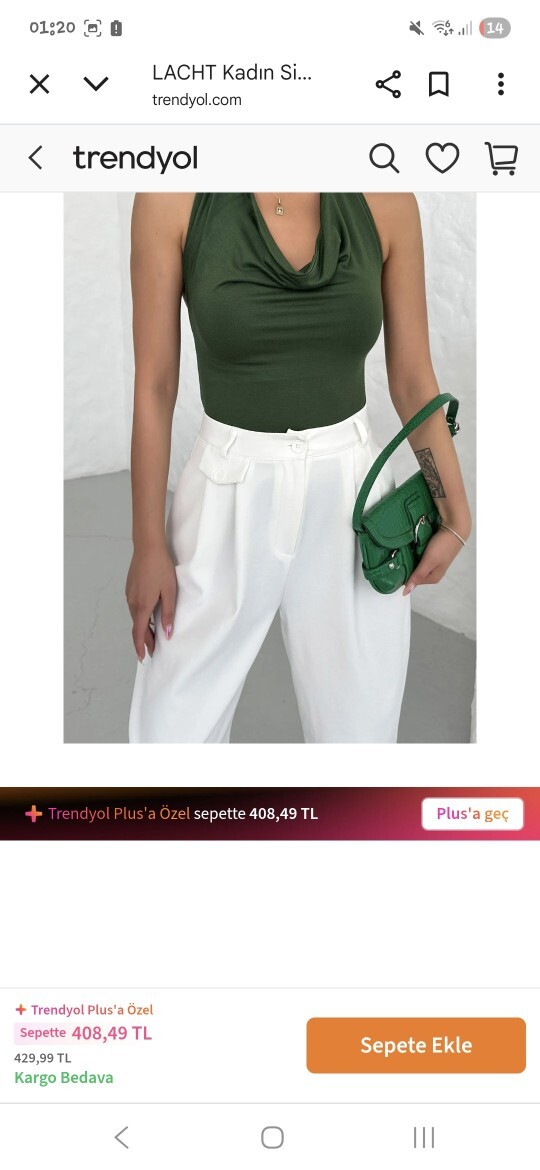Open the shopping cart

pyautogui.click(x=501, y=158)
